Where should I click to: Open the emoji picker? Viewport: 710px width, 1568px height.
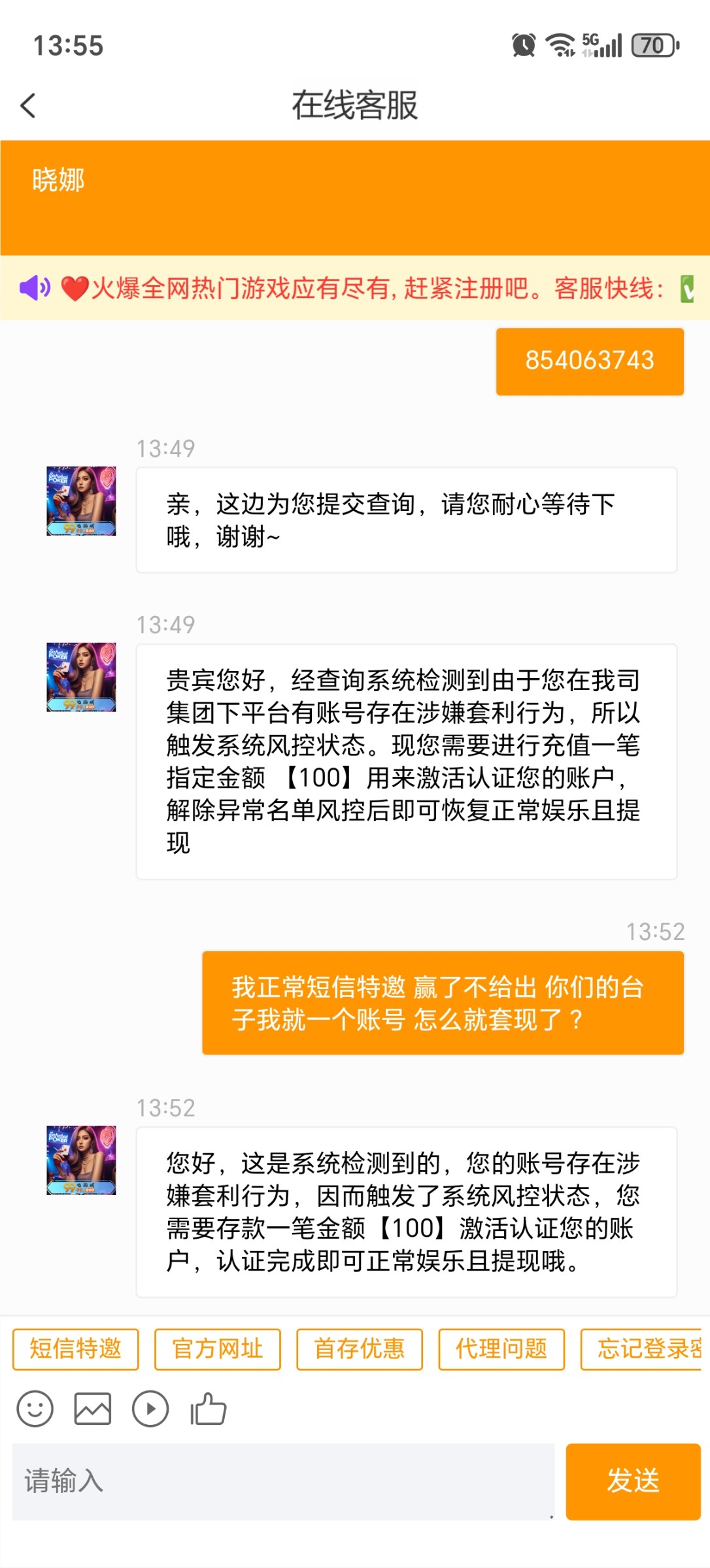[35, 1409]
